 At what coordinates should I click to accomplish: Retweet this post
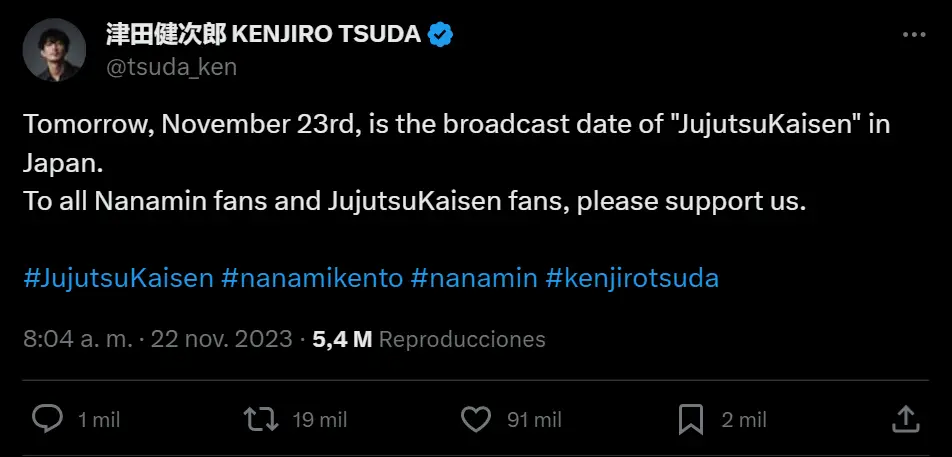click(x=261, y=418)
